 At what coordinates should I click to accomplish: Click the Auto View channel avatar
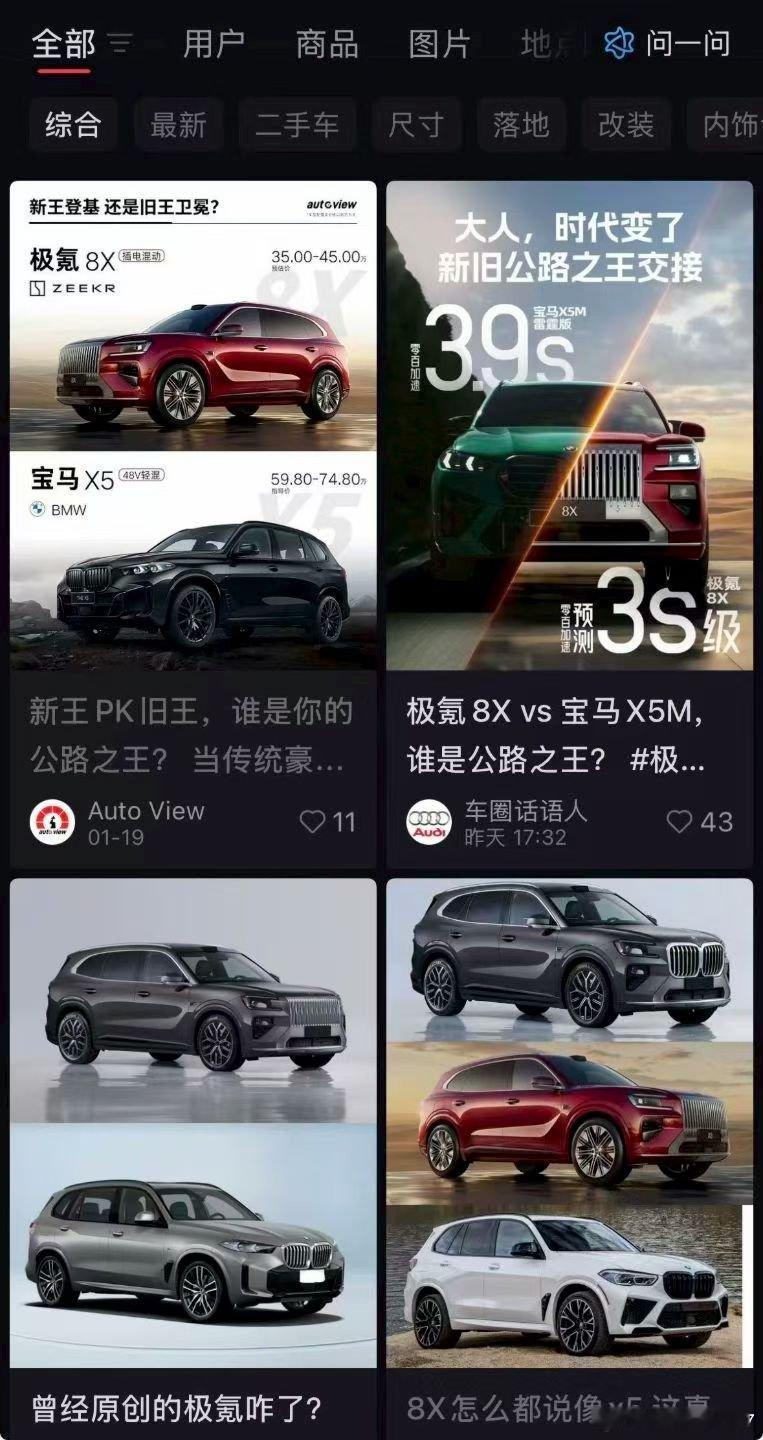(50, 823)
